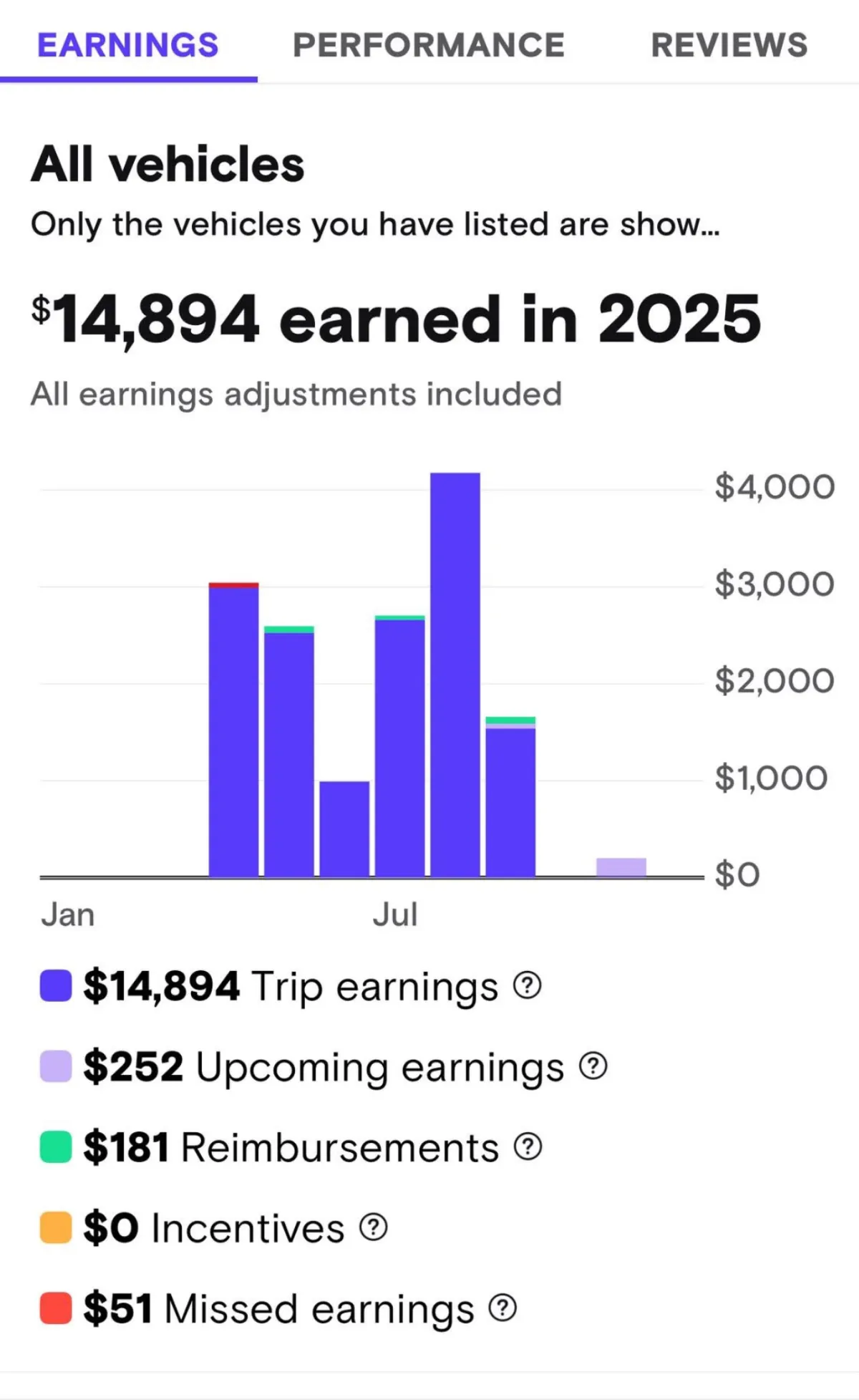Open Upcoming earnings info icon
This screenshot has height=1400, width=859.
tap(593, 1066)
